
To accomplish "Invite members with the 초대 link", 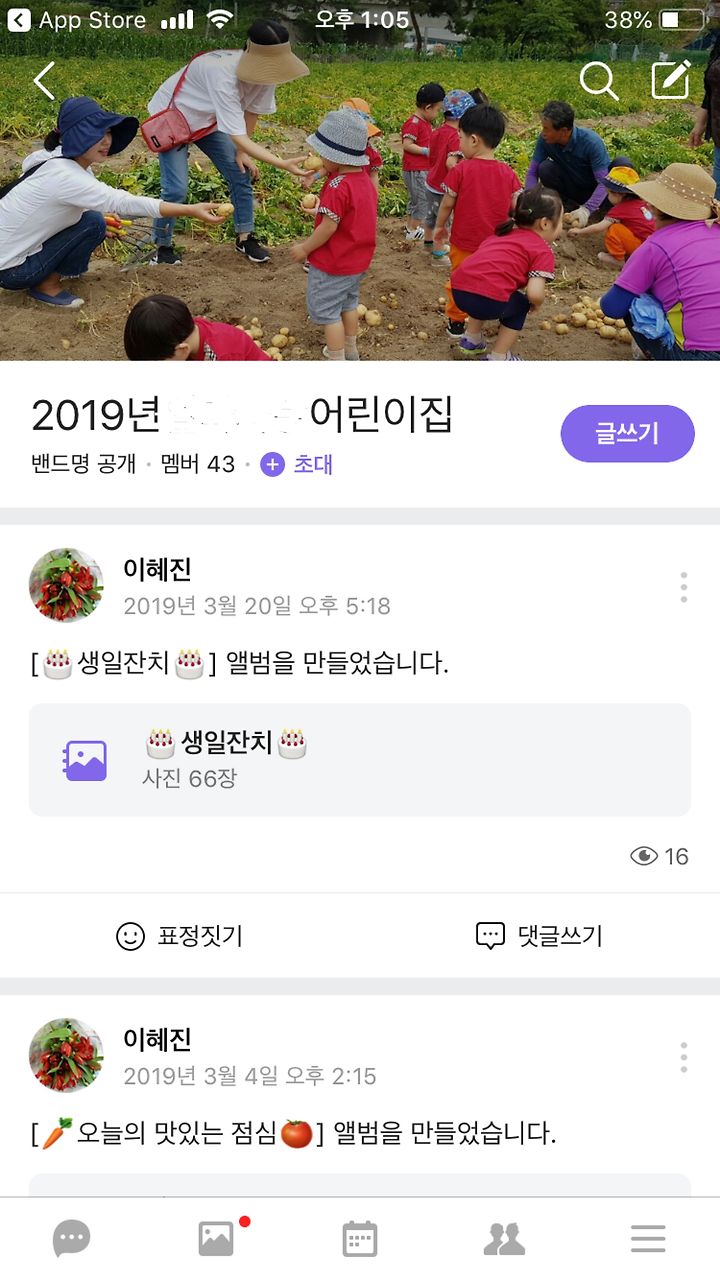I will coord(297,464).
